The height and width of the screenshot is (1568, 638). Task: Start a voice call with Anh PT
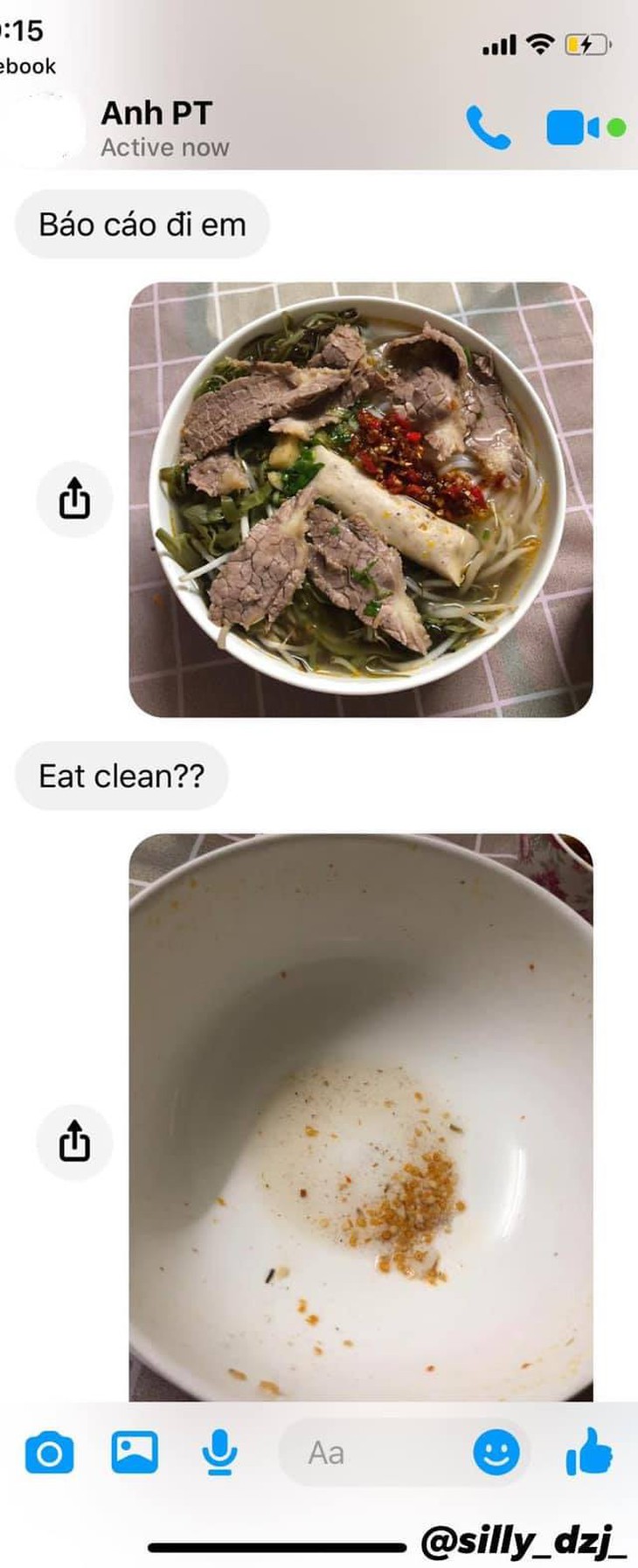[x=488, y=128]
